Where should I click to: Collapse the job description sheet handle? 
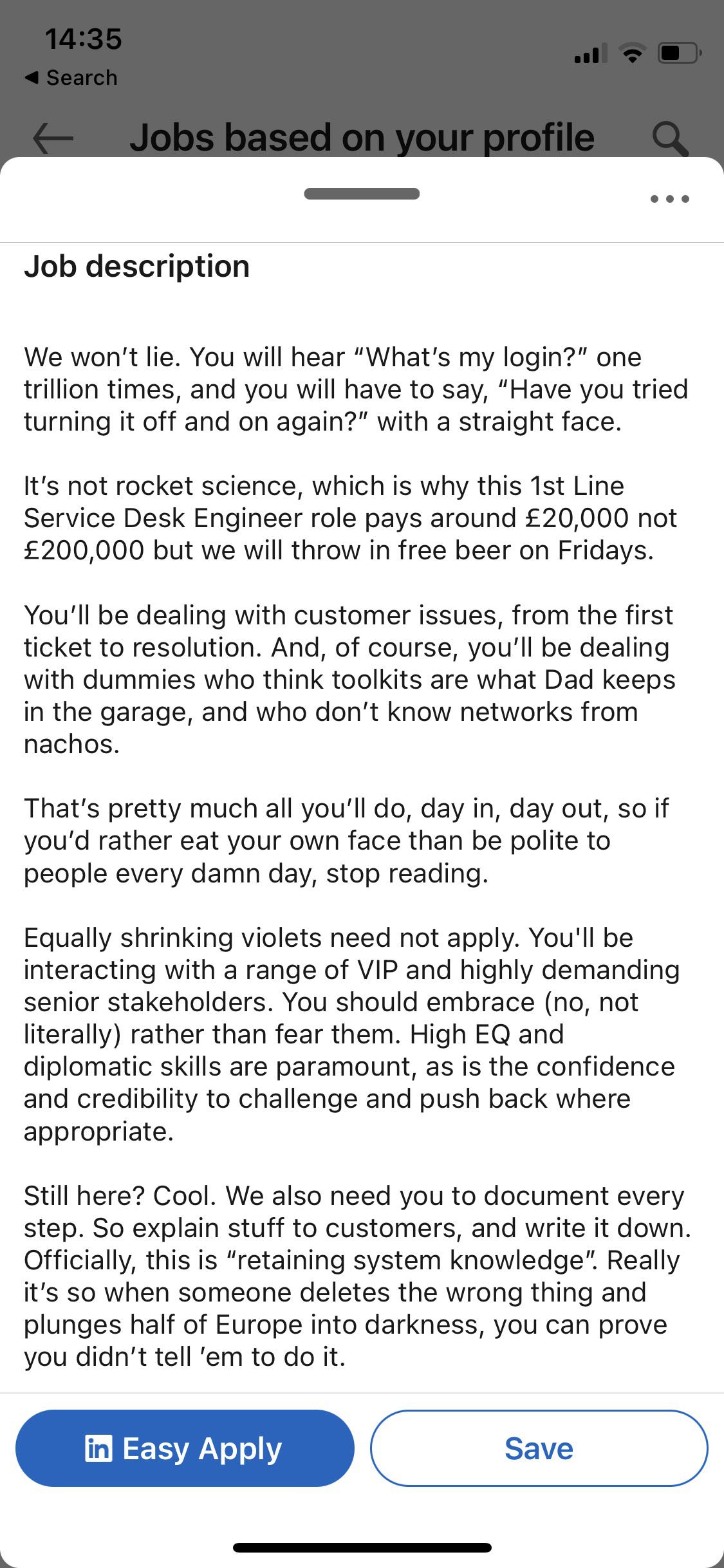(362, 192)
